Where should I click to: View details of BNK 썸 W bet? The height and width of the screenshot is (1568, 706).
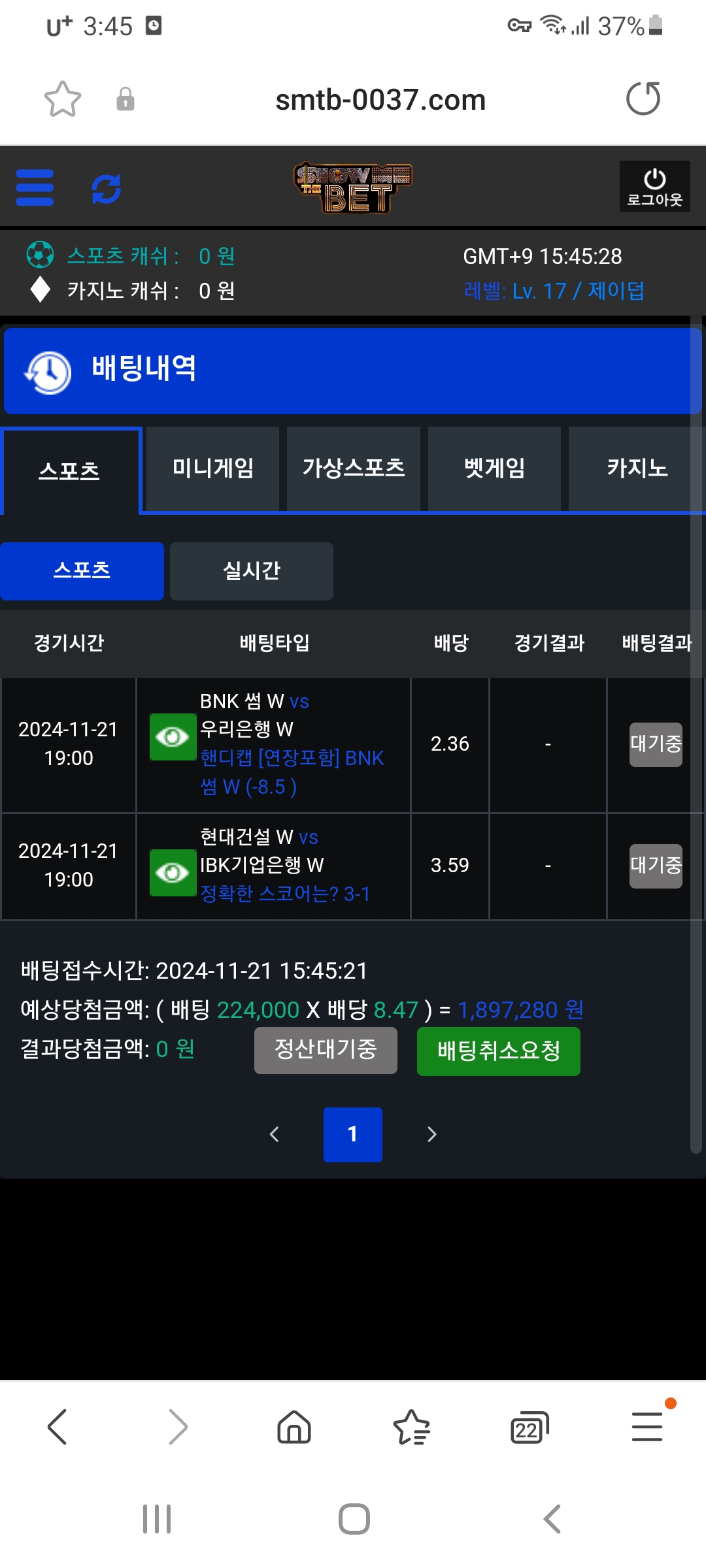(173, 737)
